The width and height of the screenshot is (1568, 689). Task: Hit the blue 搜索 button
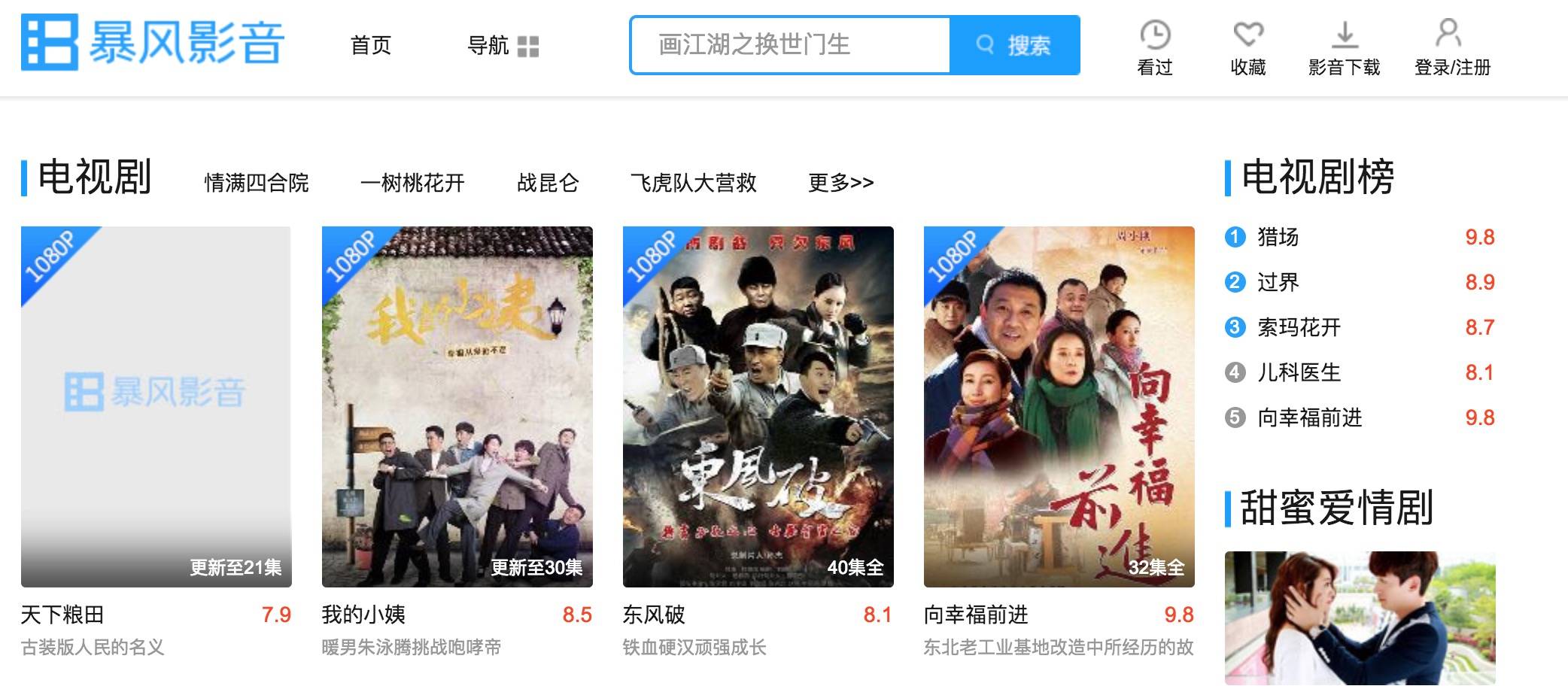click(1014, 45)
